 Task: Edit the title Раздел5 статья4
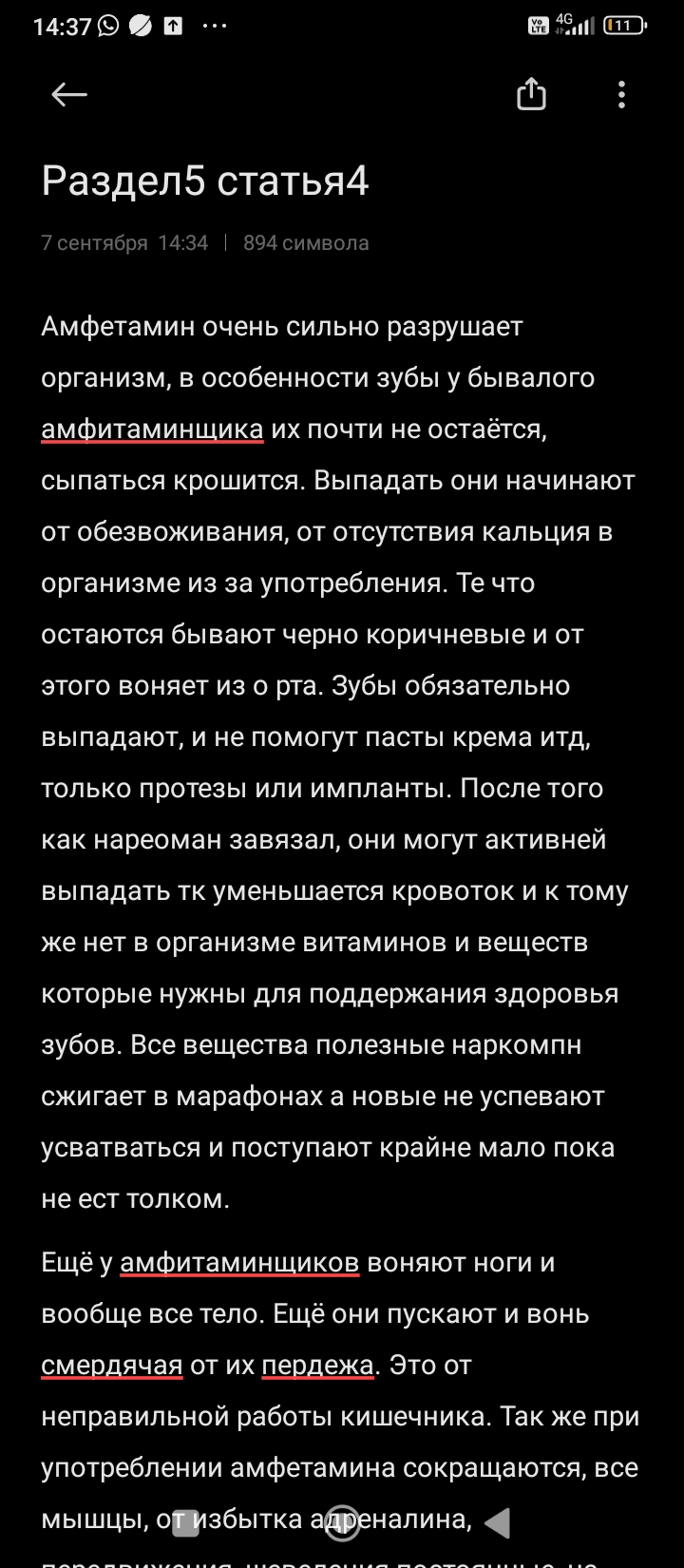[x=205, y=181]
